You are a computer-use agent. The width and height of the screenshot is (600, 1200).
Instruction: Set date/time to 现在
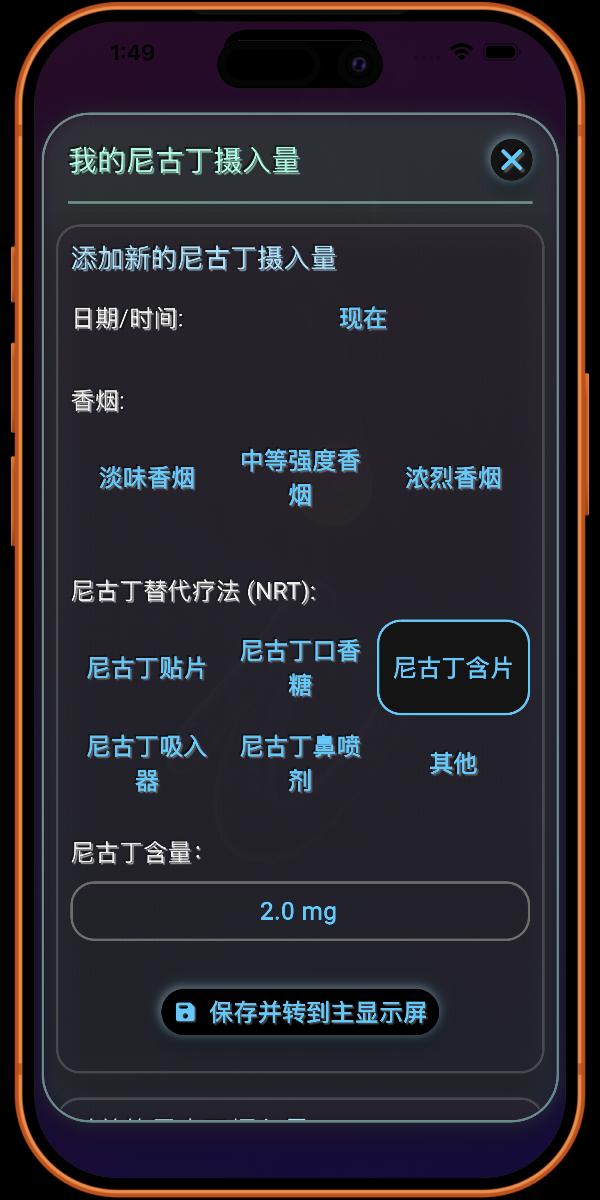(363, 319)
